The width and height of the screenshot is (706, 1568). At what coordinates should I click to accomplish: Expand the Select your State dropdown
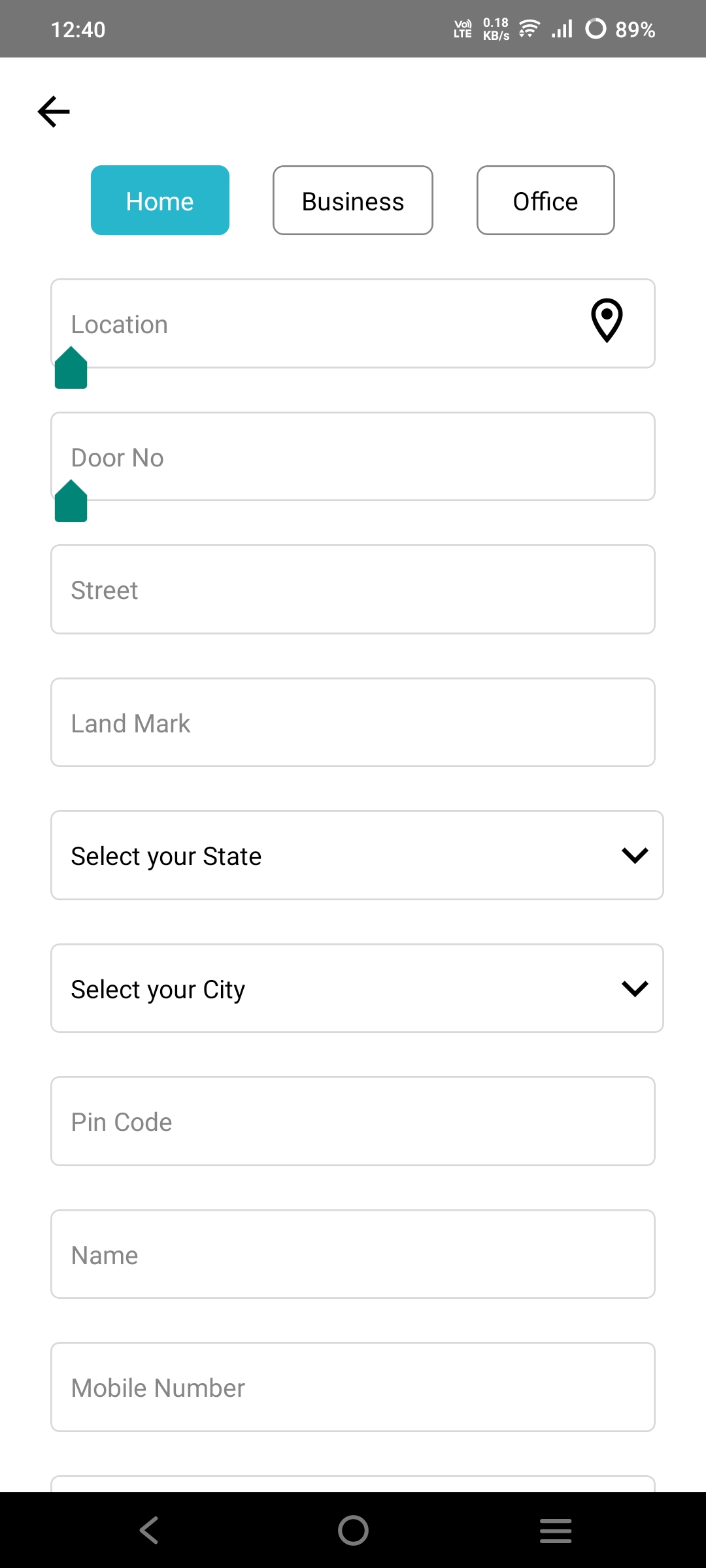pyautogui.click(x=357, y=855)
